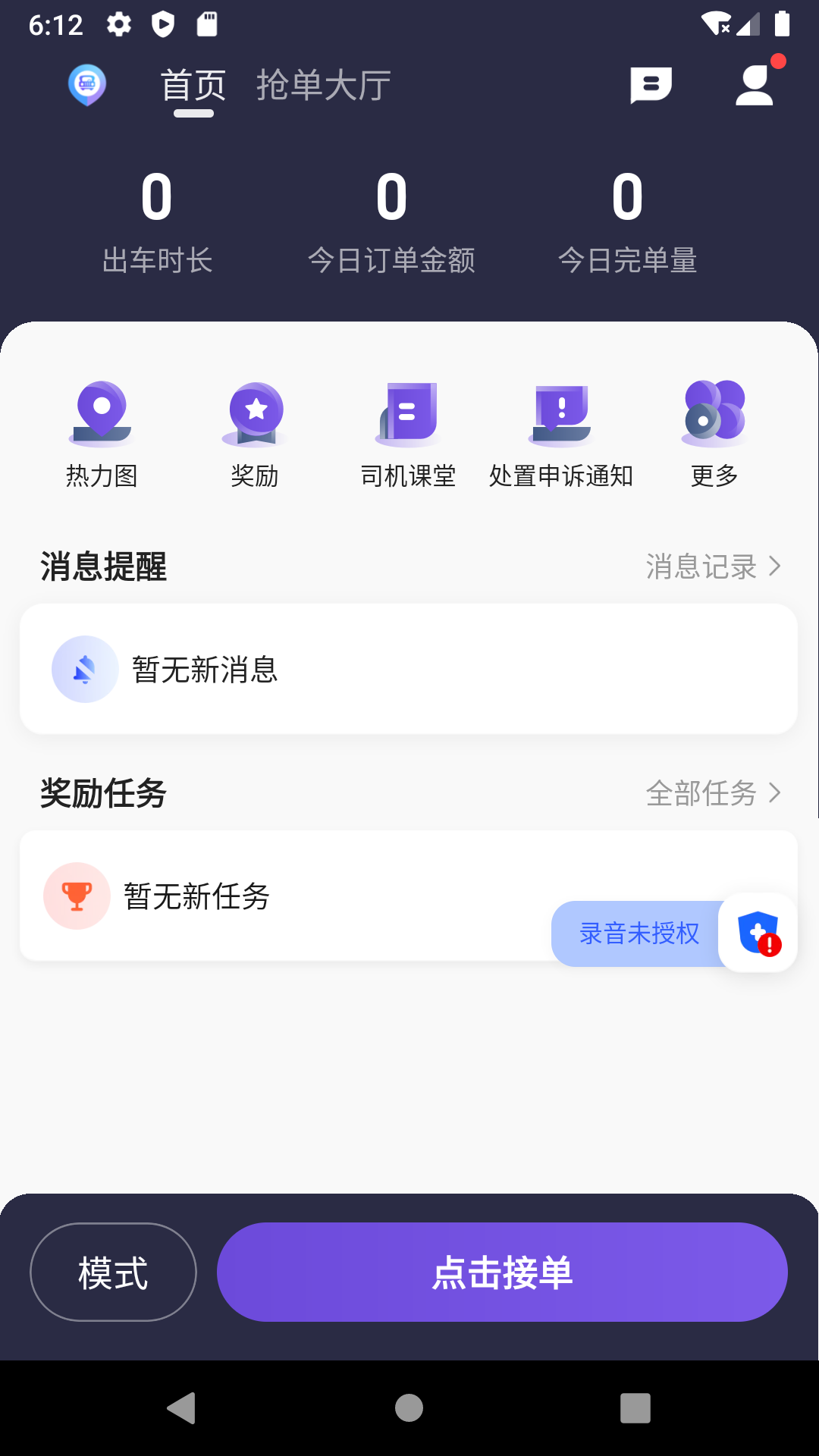
Task: Open 司机课堂 driver classroom
Action: (408, 434)
